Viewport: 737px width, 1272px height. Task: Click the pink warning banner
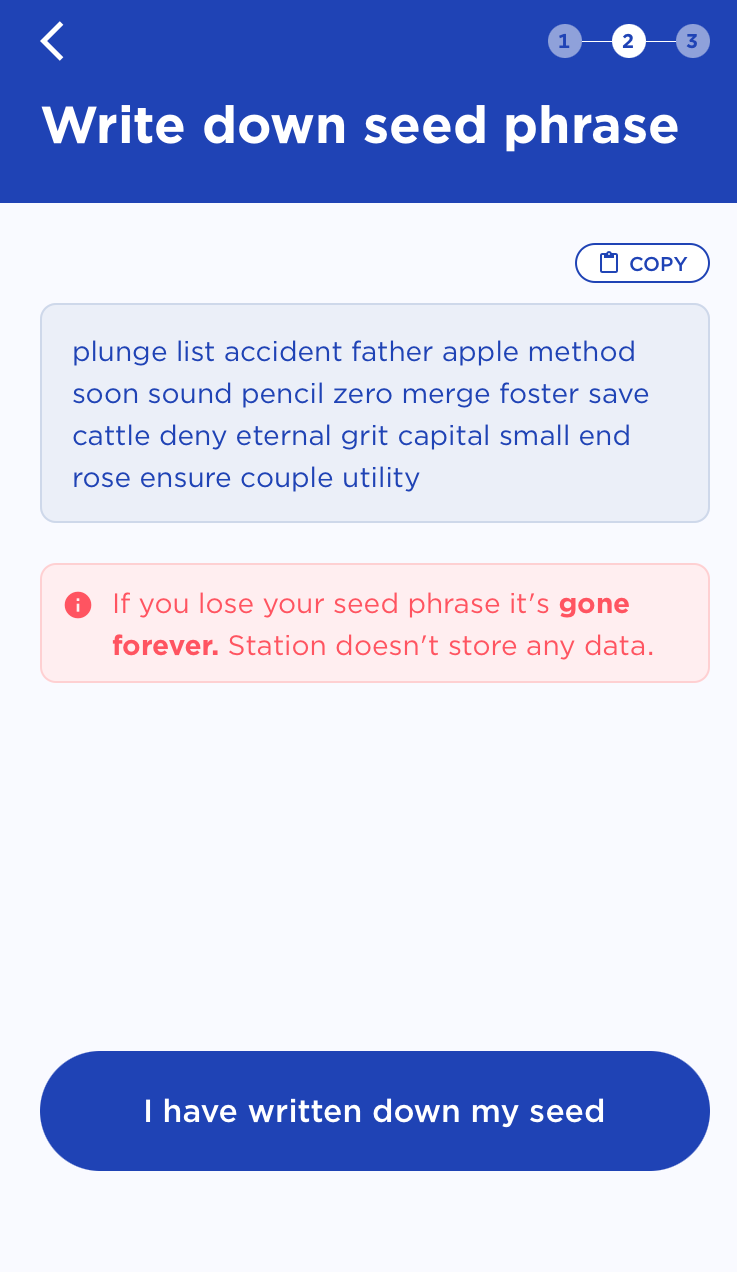coord(374,622)
